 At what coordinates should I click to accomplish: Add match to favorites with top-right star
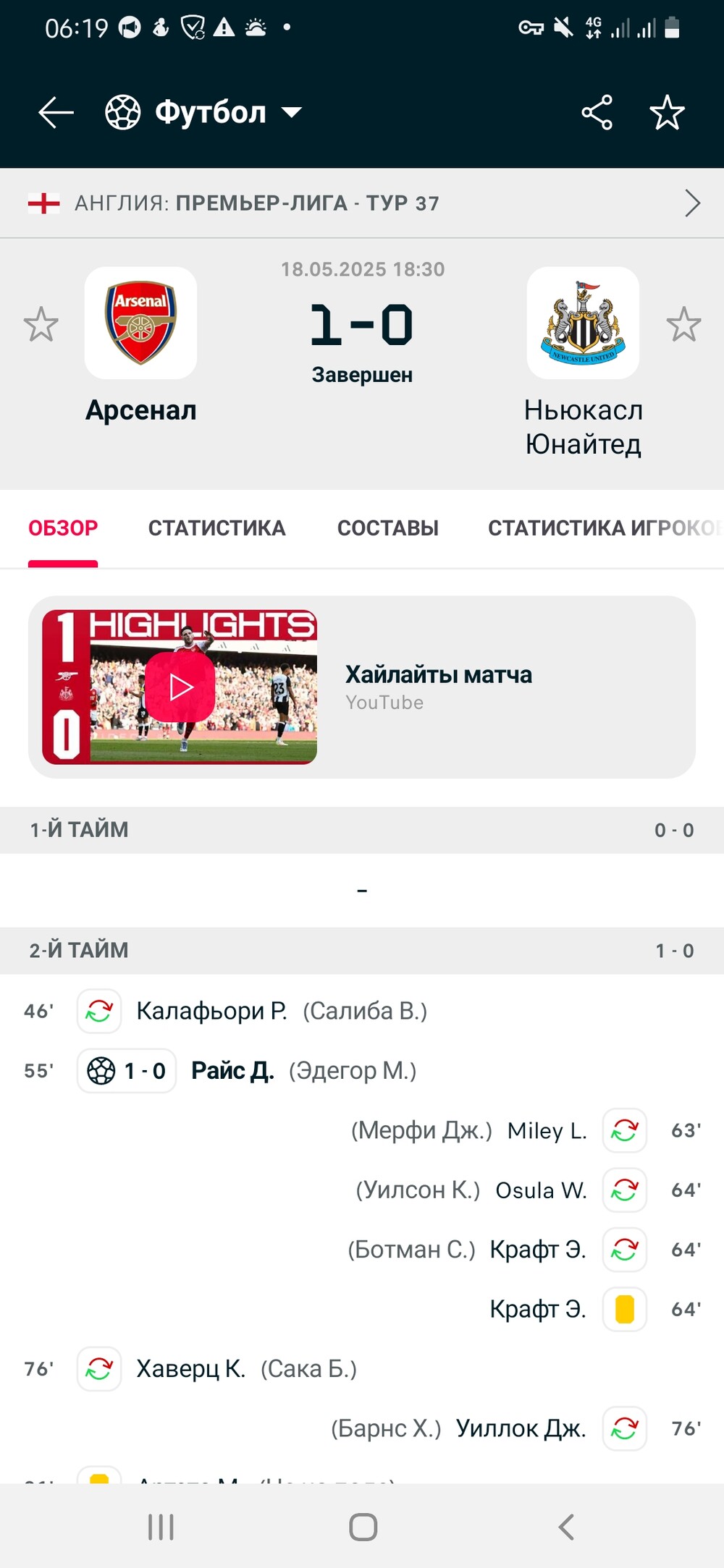[667, 113]
